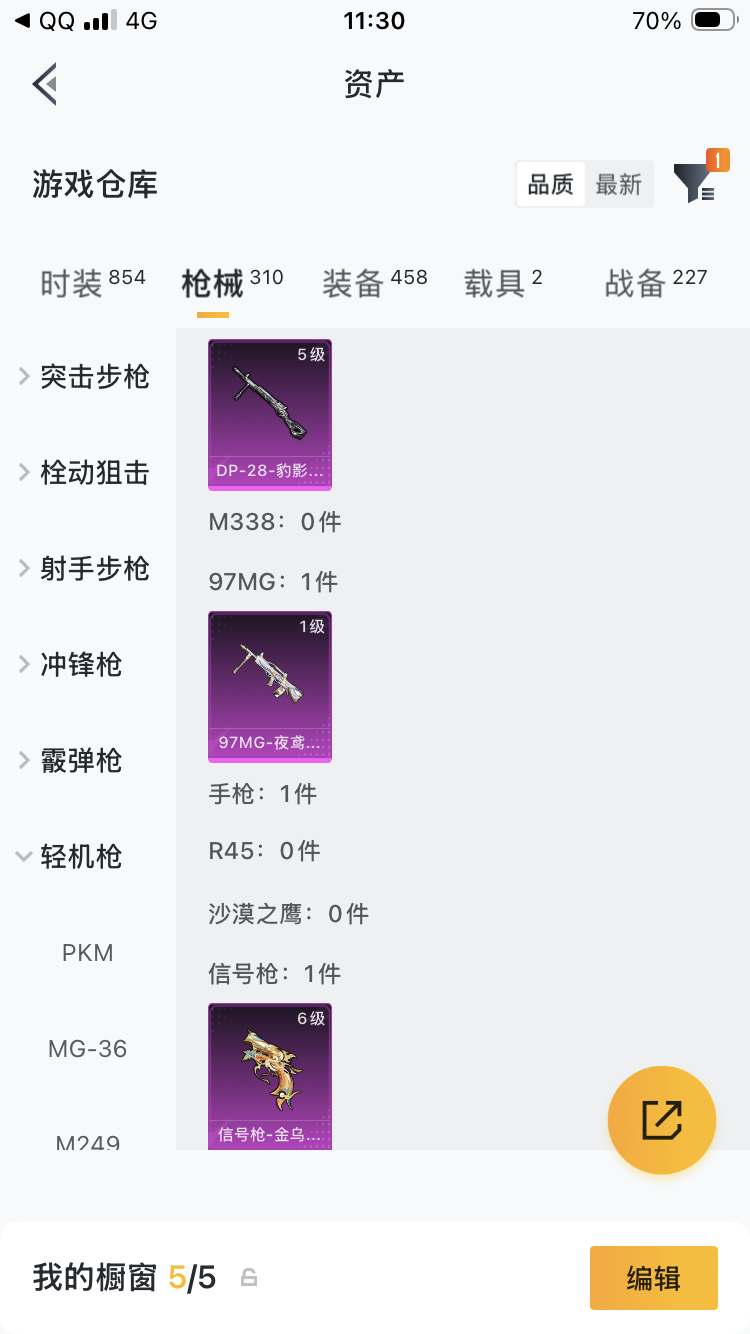Switch to the 装备 tab
Image resolution: width=750 pixels, height=1334 pixels.
(x=374, y=283)
